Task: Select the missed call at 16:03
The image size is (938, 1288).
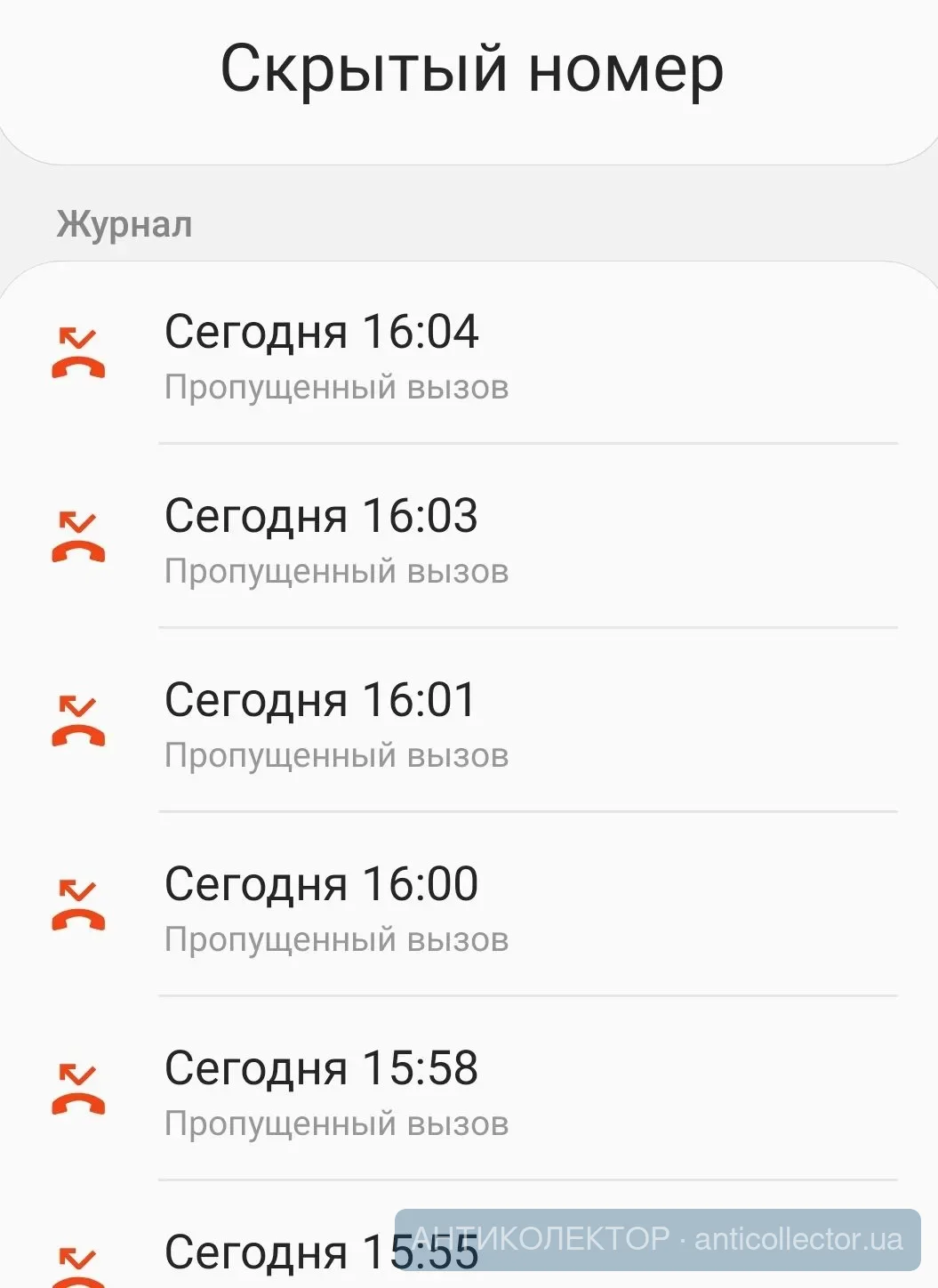Action: click(336, 540)
